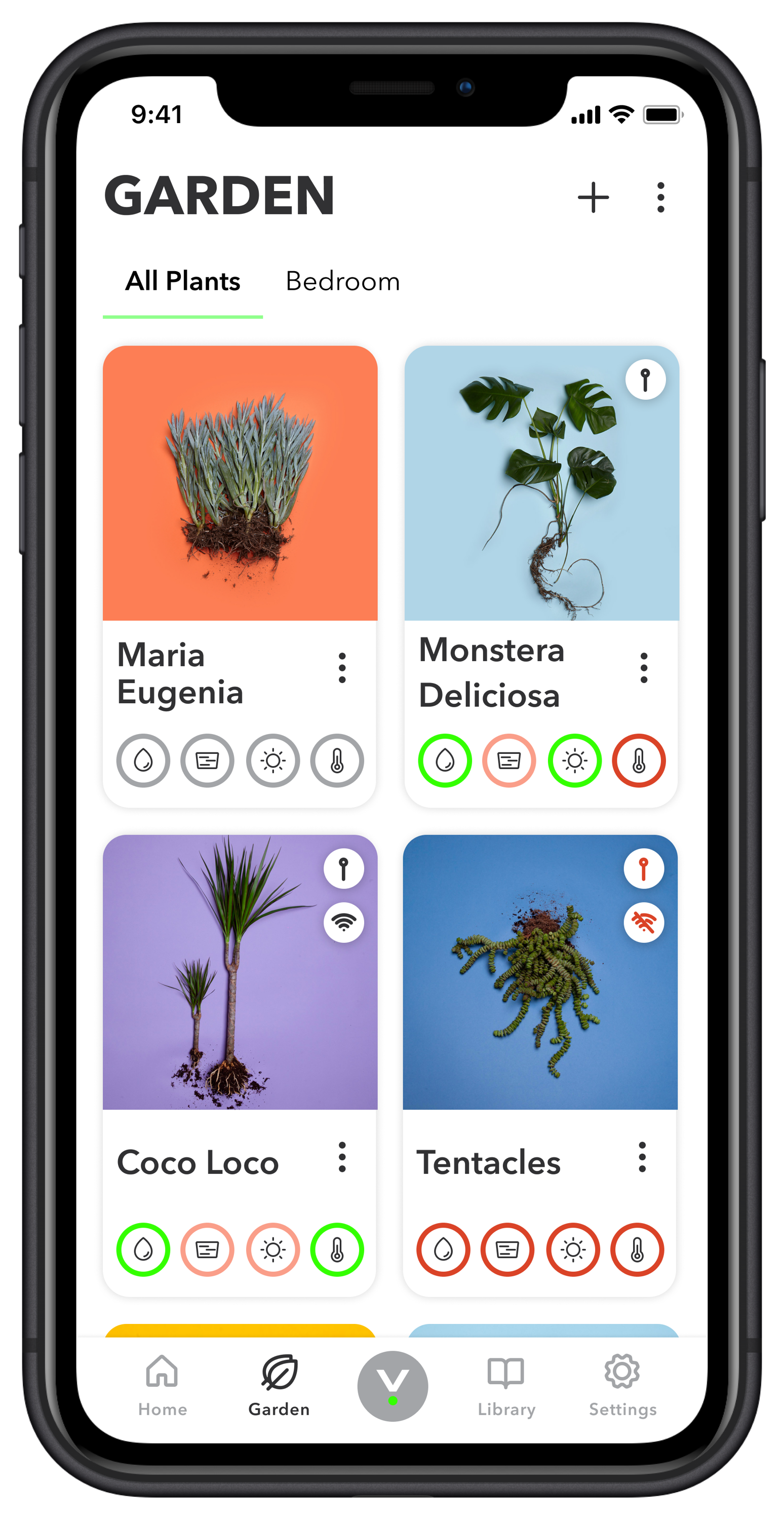Check the light status of Coco Loco

coord(272,1250)
